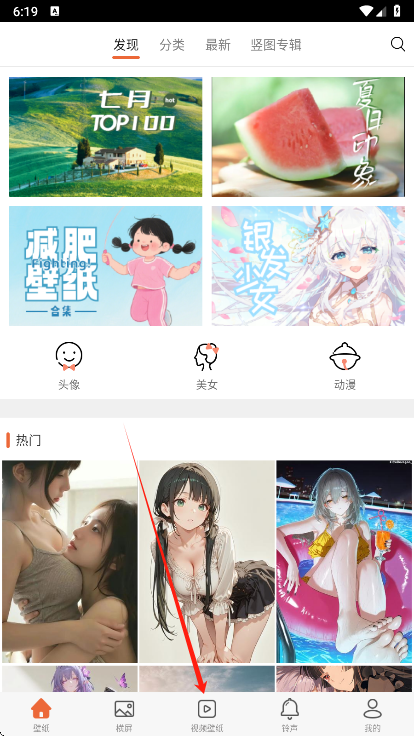The height and width of the screenshot is (736, 414).
Task: Open the 铃声 bell tab
Action: tap(290, 715)
